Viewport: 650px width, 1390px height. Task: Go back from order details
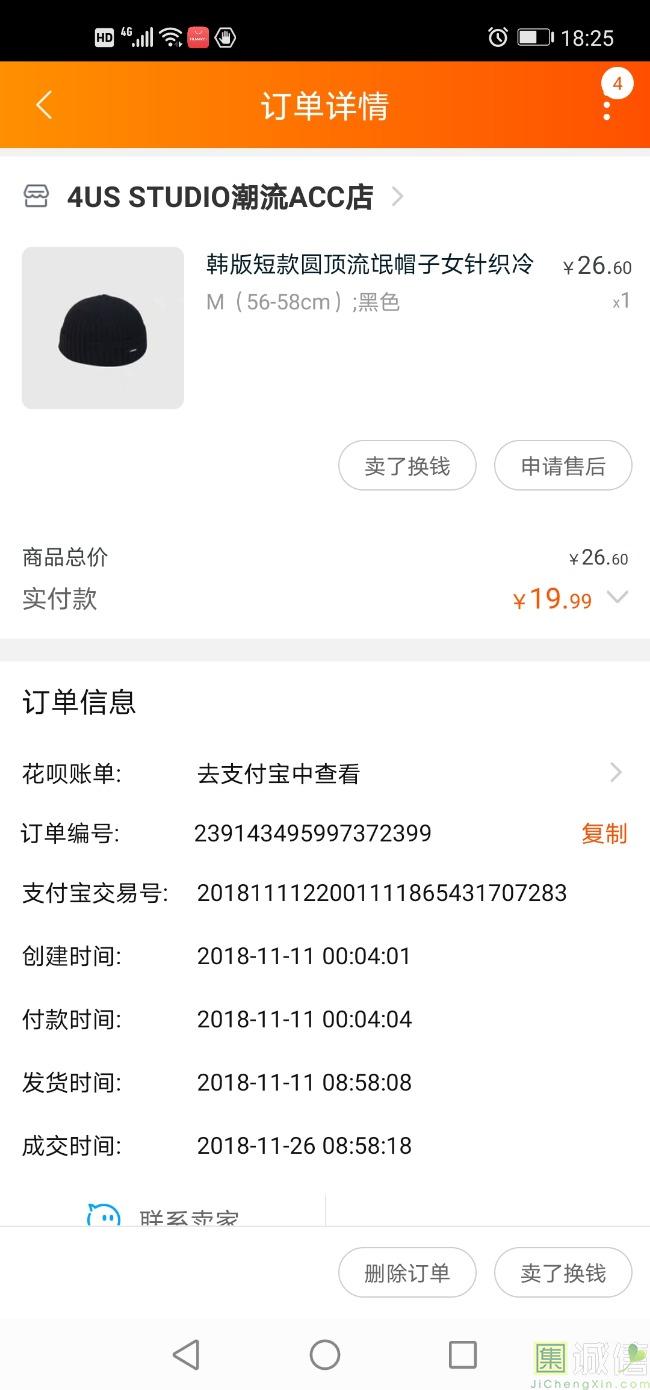pyautogui.click(x=44, y=105)
